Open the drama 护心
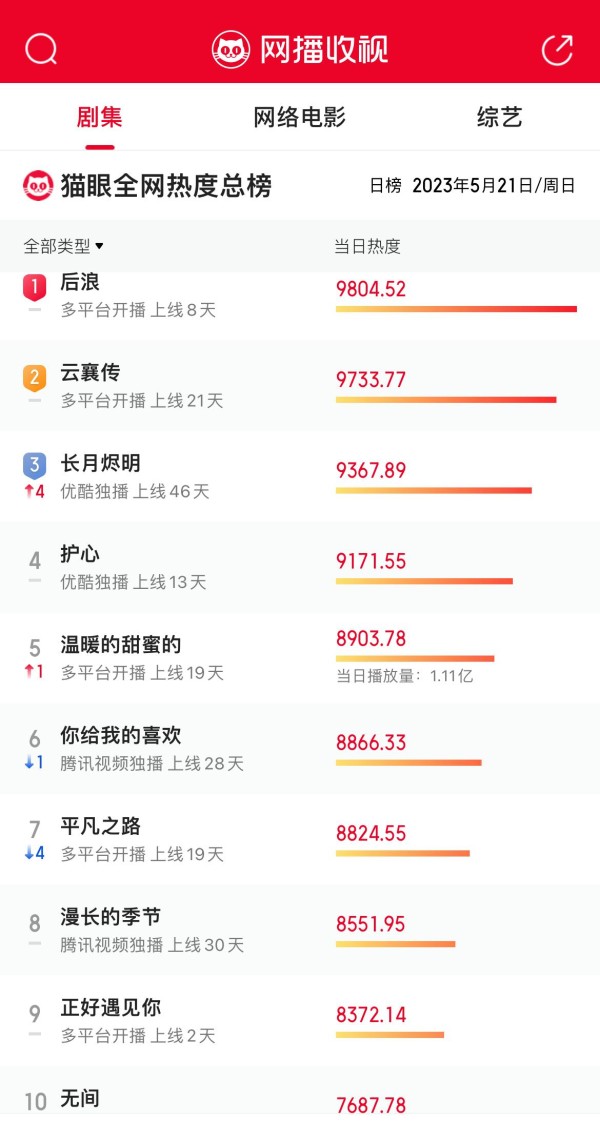The width and height of the screenshot is (600, 1121). 300,568
